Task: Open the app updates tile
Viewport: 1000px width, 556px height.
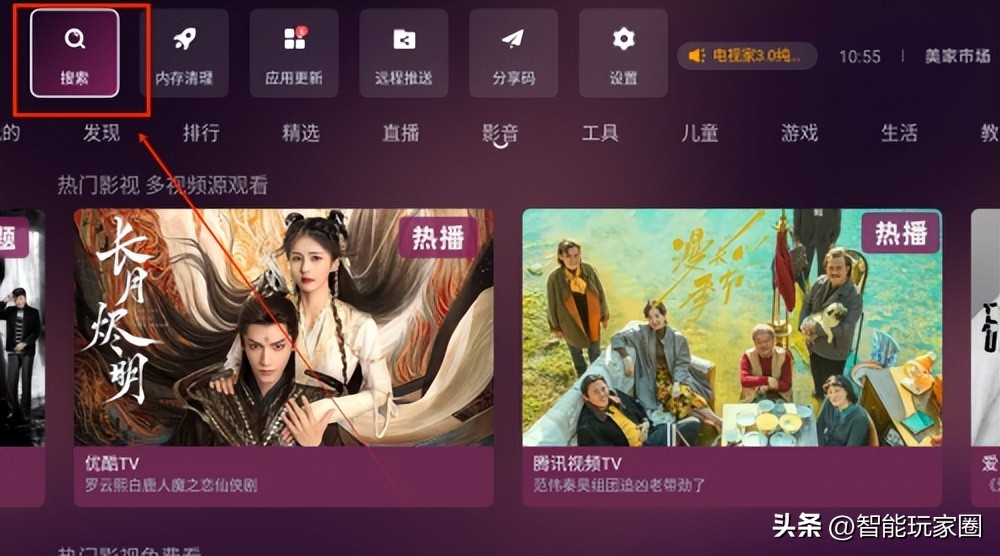Action: [294, 54]
